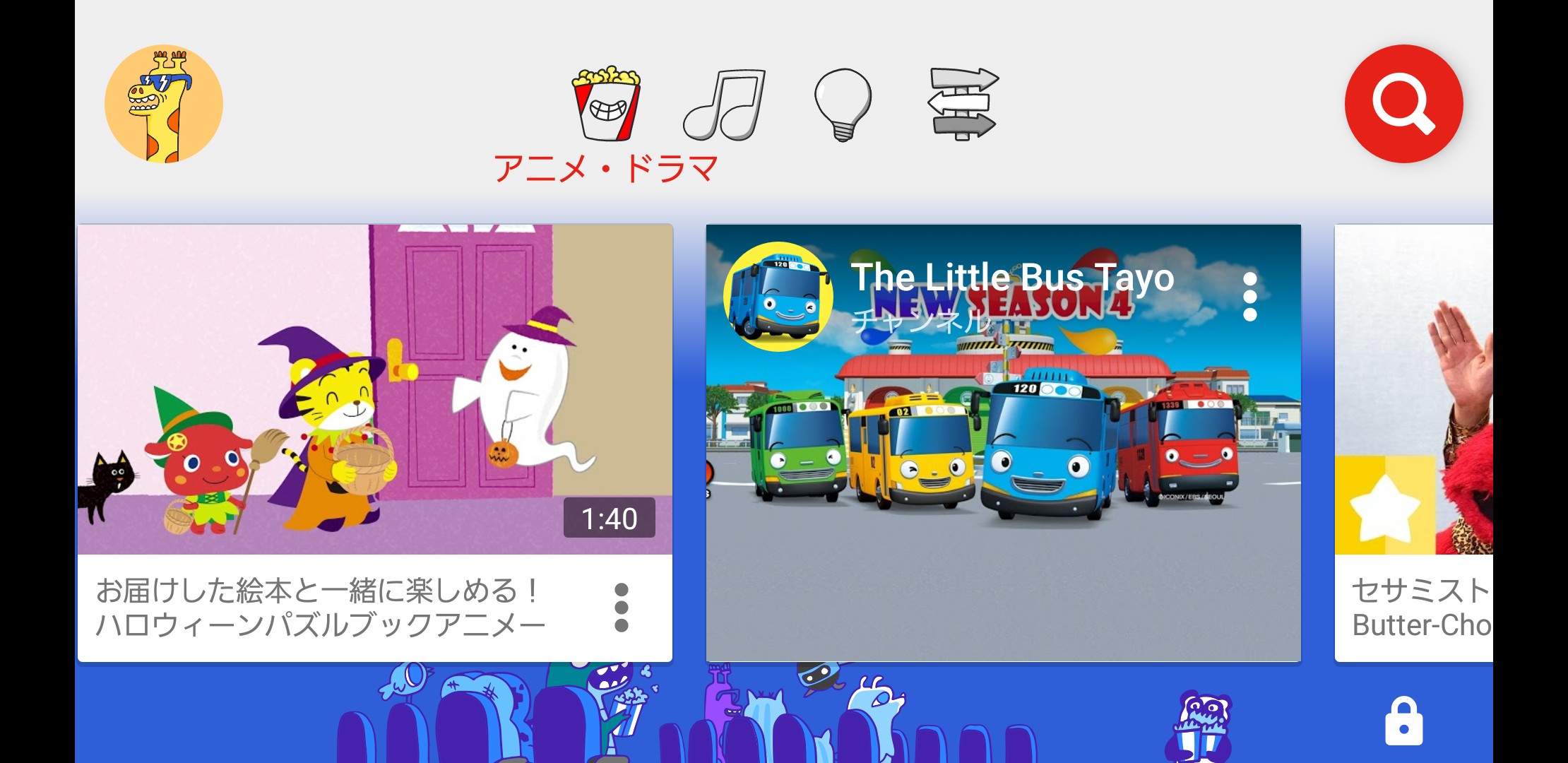Open The Little Bus Tayo channel
This screenshot has height=763, width=1568.
(1004, 443)
